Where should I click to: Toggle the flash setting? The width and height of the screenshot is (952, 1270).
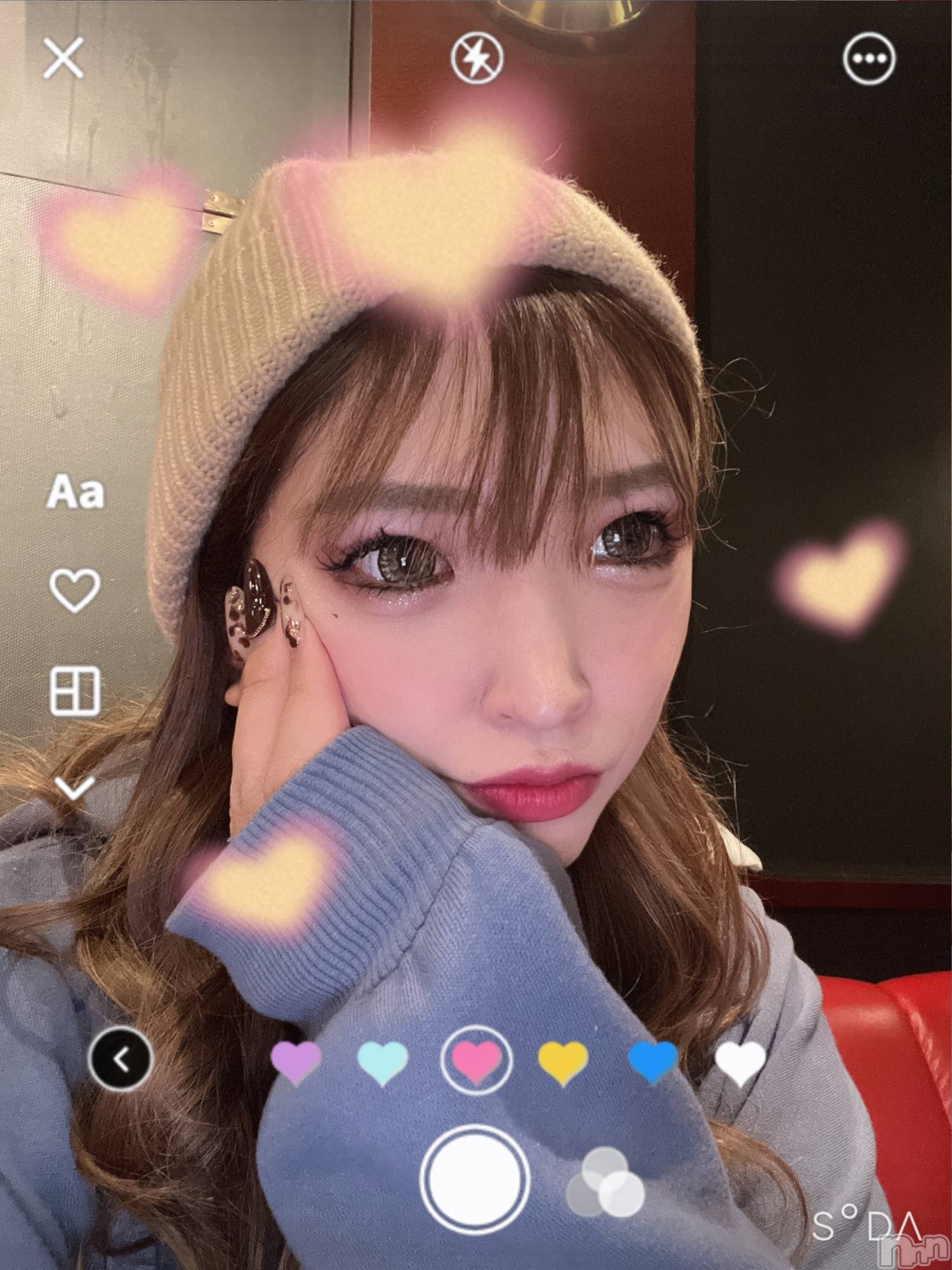477,58
